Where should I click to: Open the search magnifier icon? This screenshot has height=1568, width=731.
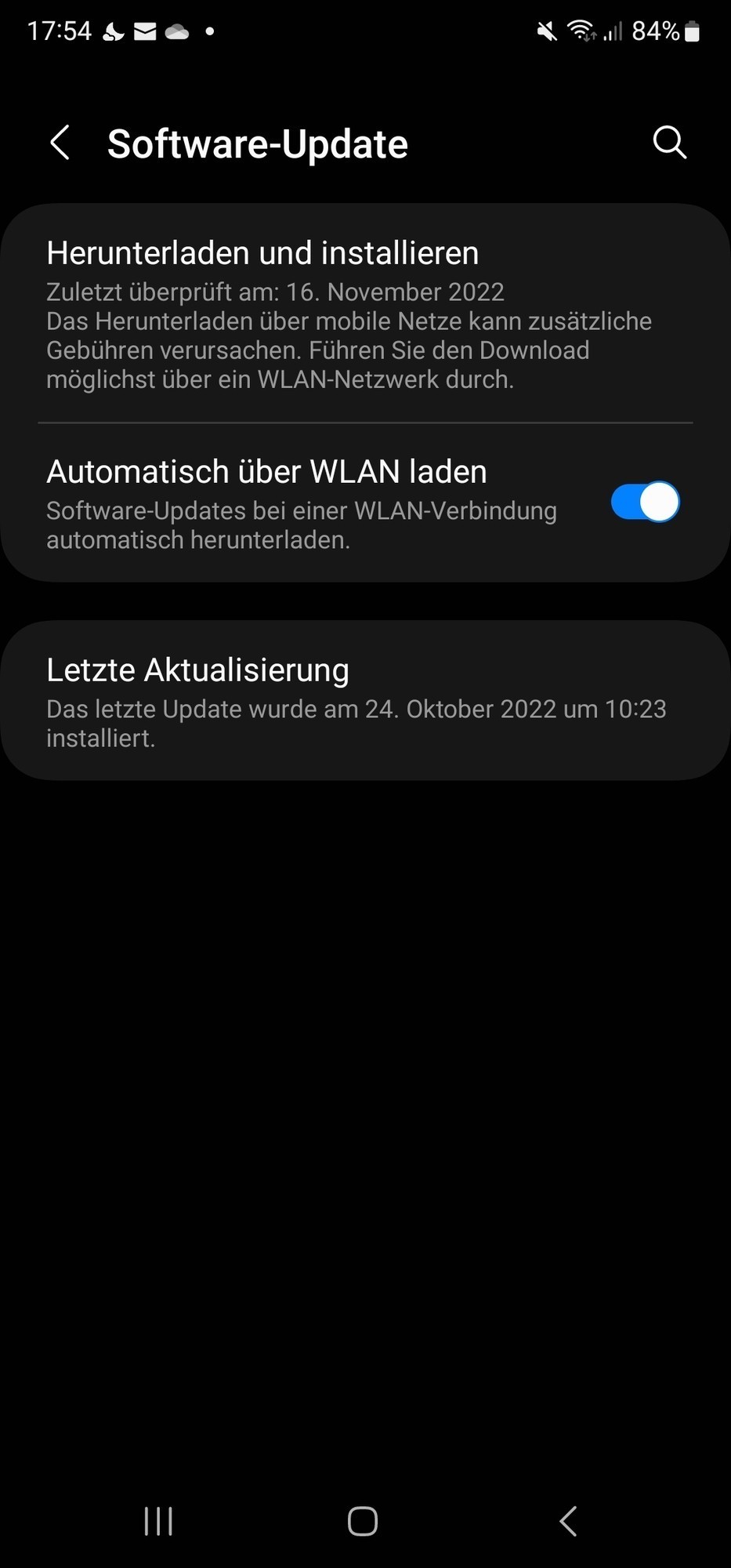pos(669,143)
